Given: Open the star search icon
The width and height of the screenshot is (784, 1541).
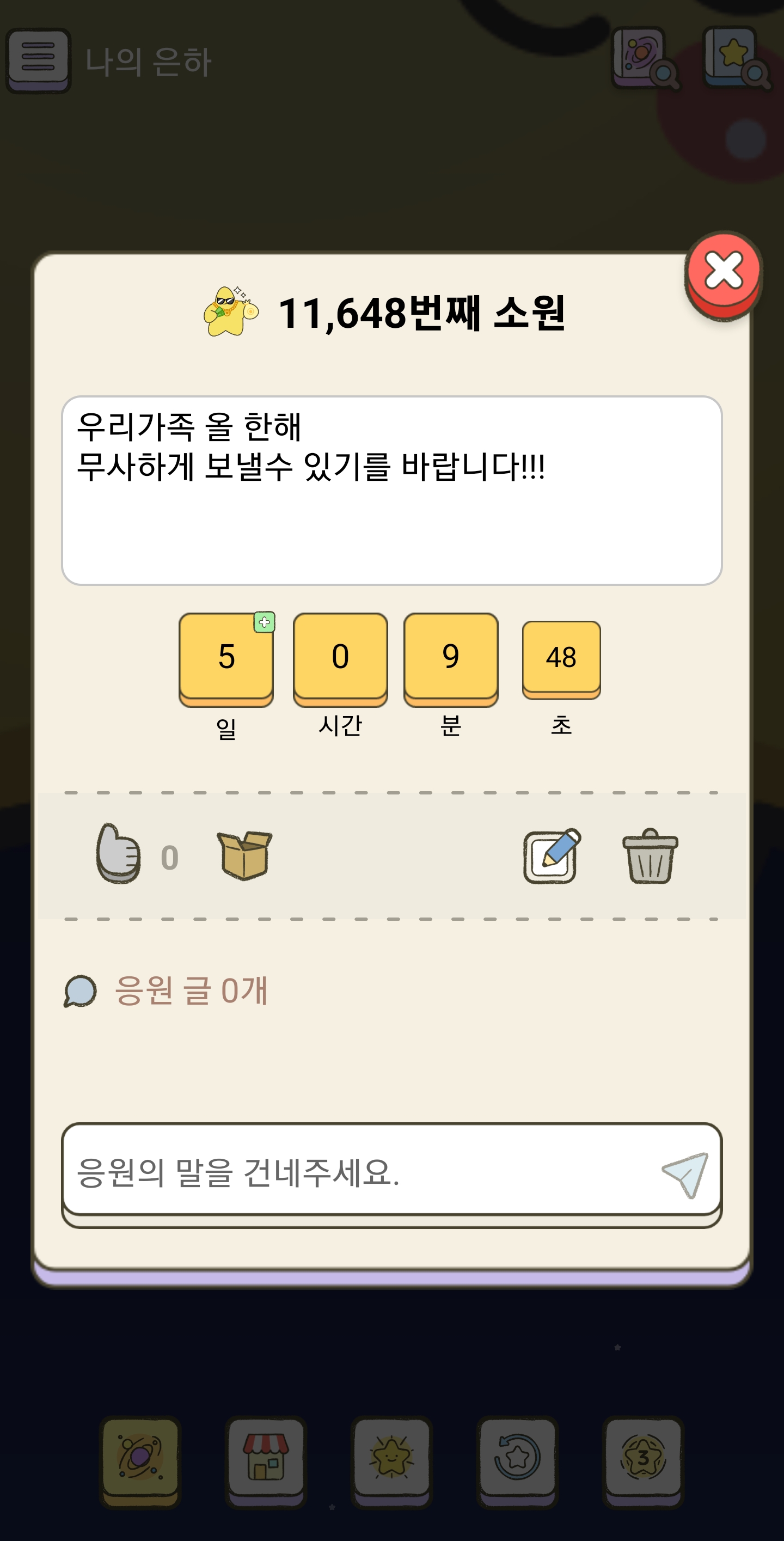Looking at the screenshot, I should click(x=737, y=59).
